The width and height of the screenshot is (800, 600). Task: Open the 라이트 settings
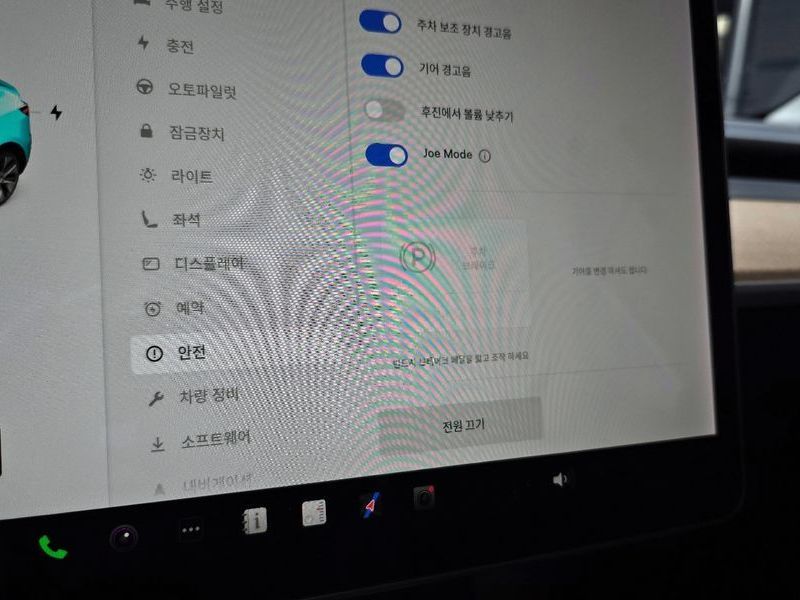tap(190, 176)
